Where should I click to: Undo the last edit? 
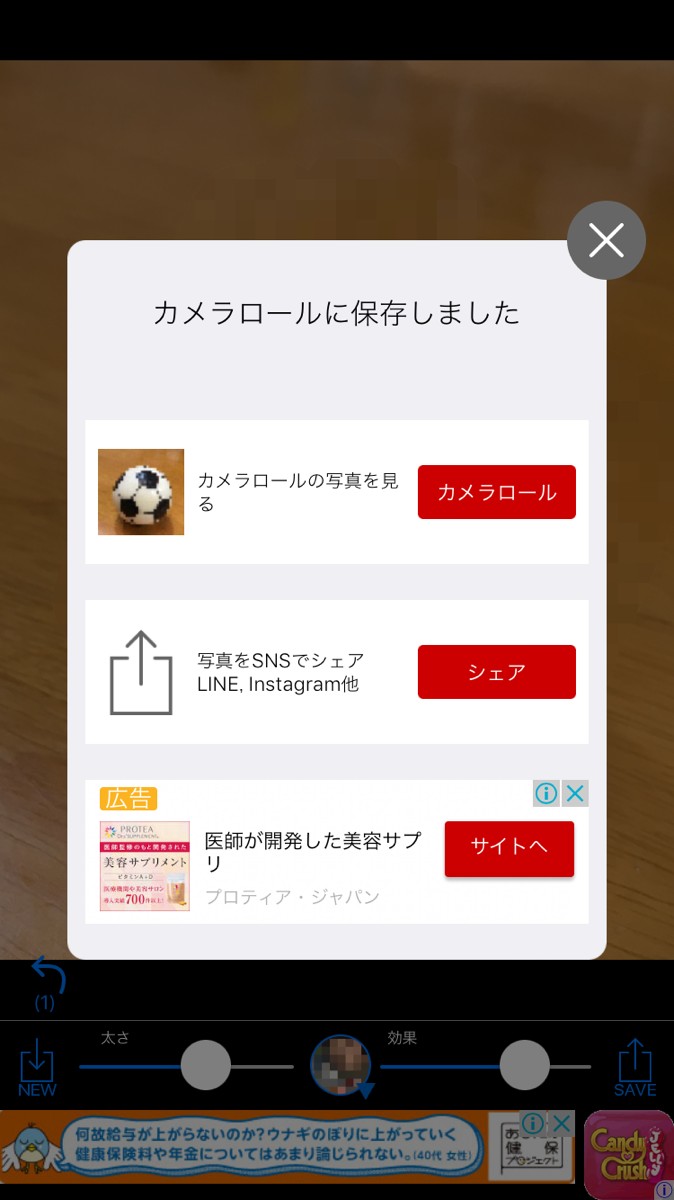pos(46,973)
